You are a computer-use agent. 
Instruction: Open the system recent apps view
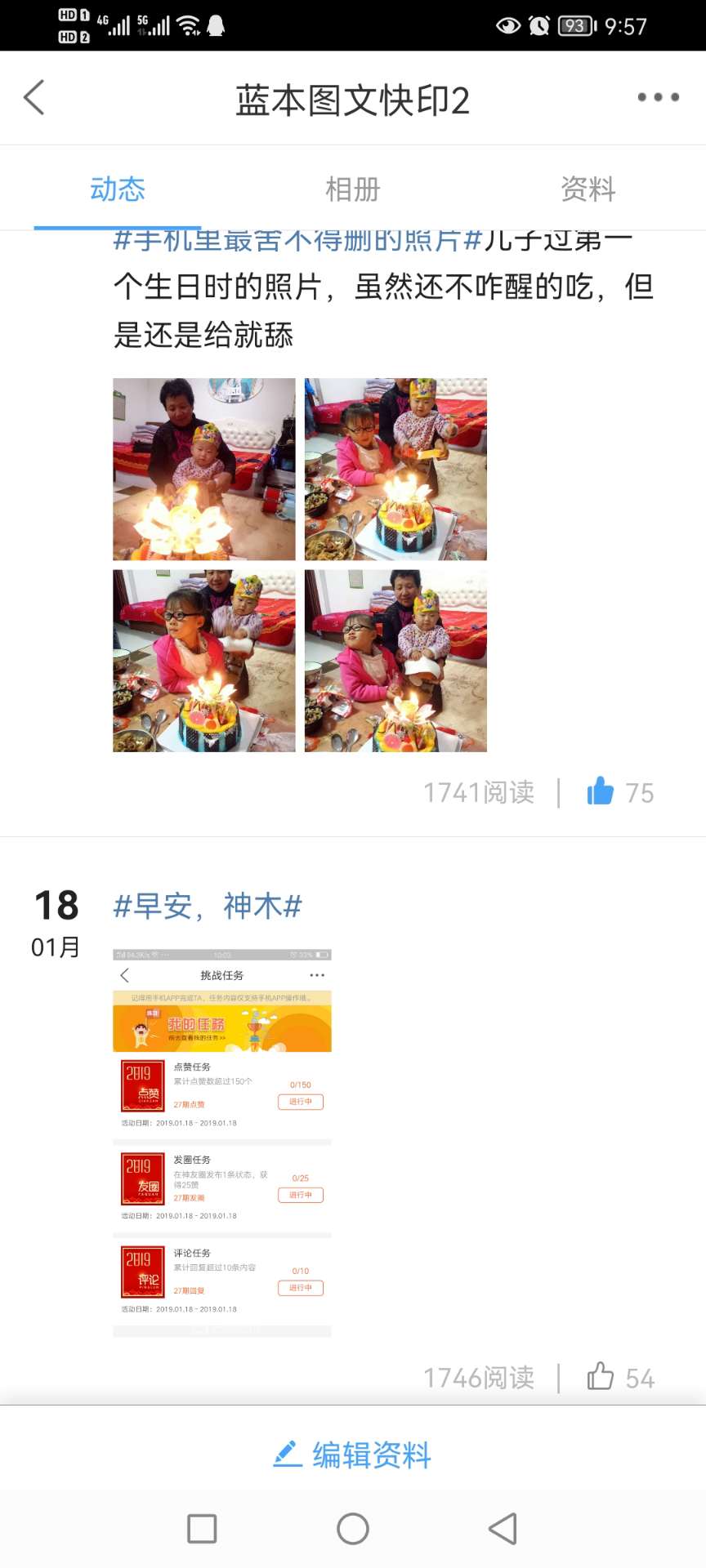[202, 1528]
